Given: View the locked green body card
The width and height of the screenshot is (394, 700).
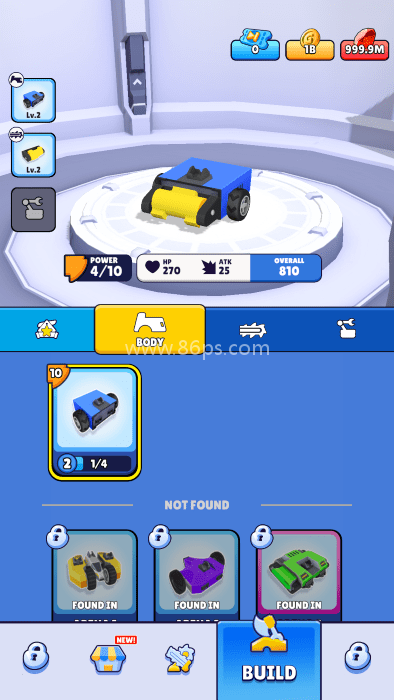Looking at the screenshot, I should [299, 576].
